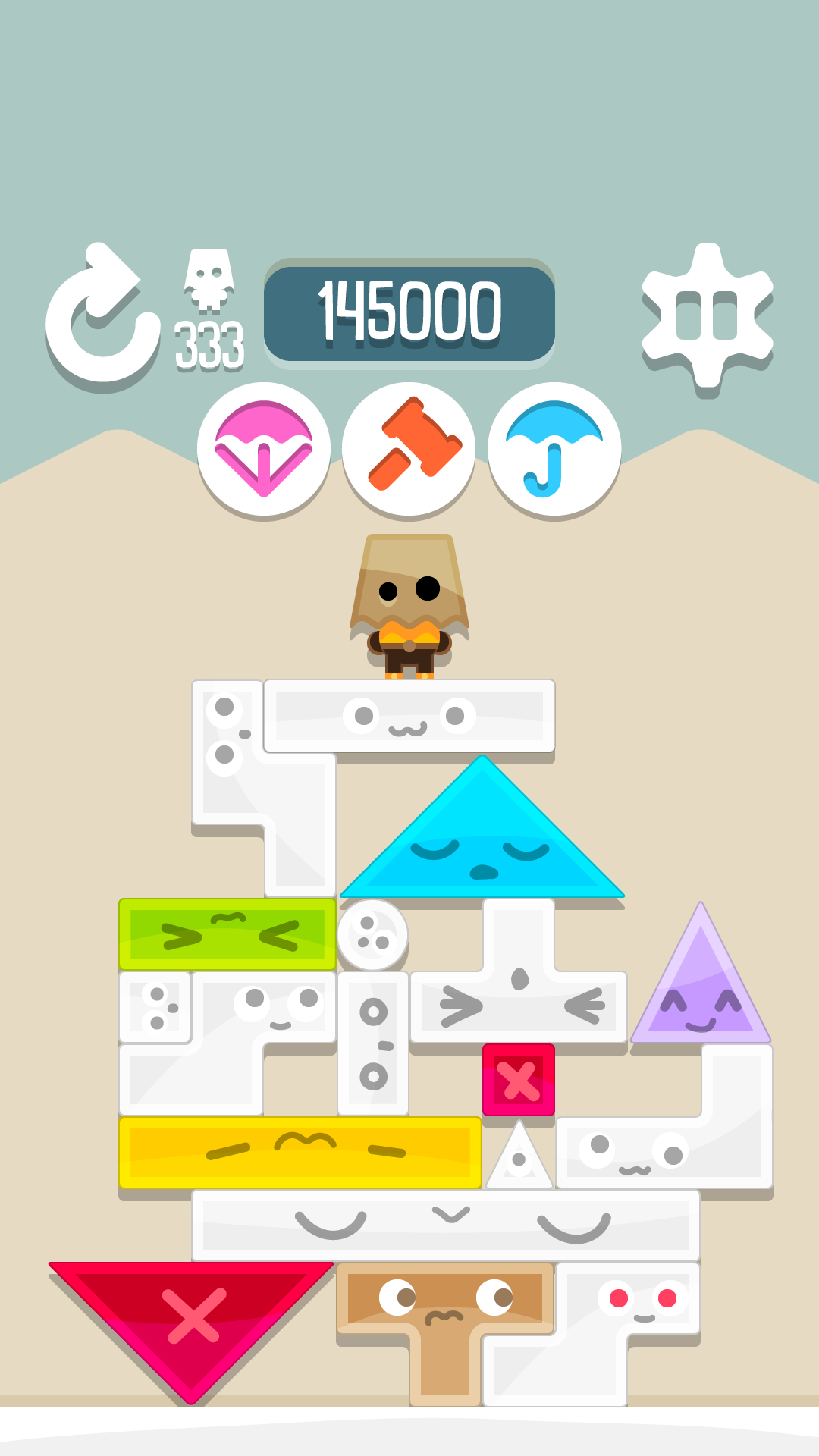The height and width of the screenshot is (1456, 819).
Task: Tap the restart arrow icon
Action: tap(102, 315)
